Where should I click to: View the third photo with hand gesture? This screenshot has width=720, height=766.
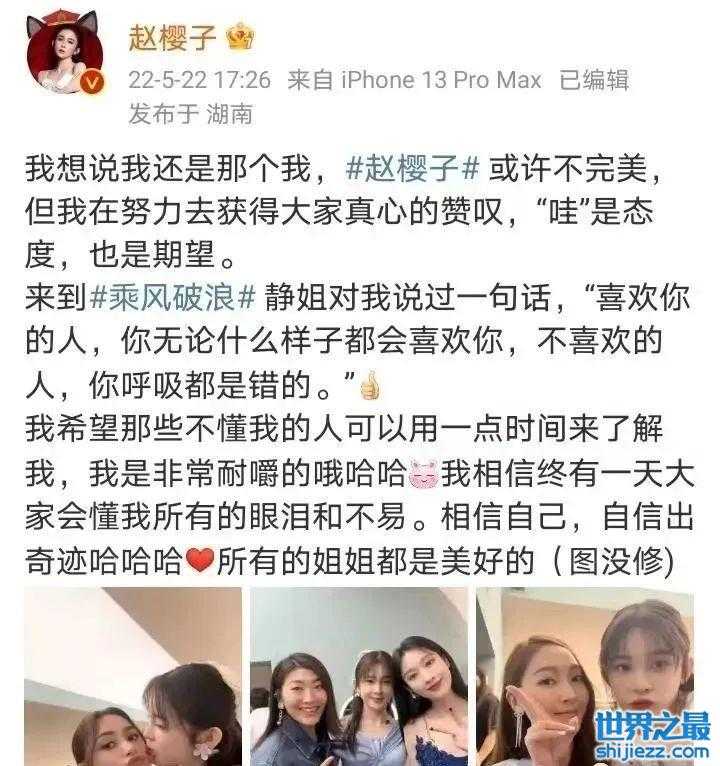(x=583, y=676)
